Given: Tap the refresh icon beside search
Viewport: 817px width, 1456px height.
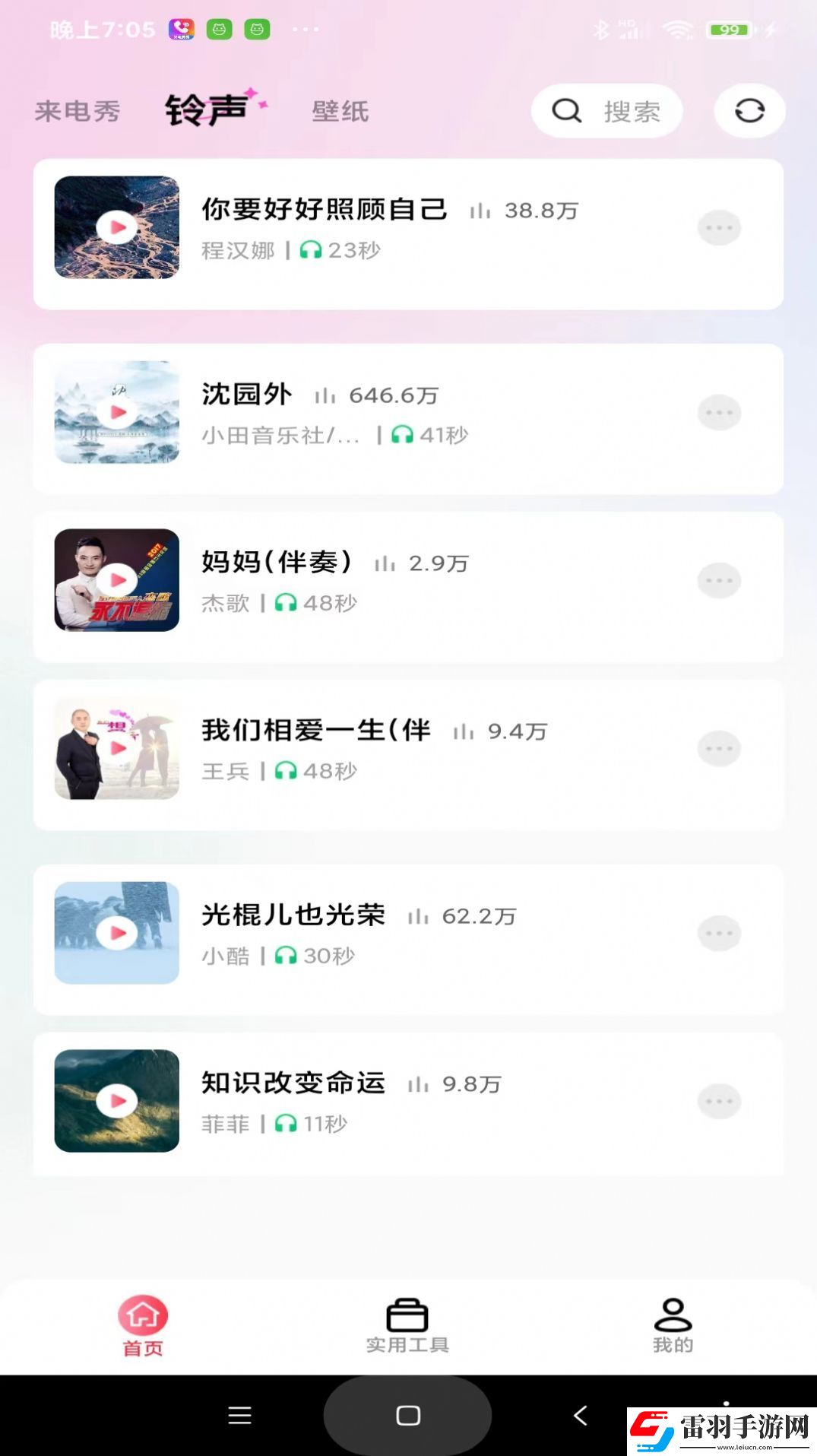Looking at the screenshot, I should (749, 111).
